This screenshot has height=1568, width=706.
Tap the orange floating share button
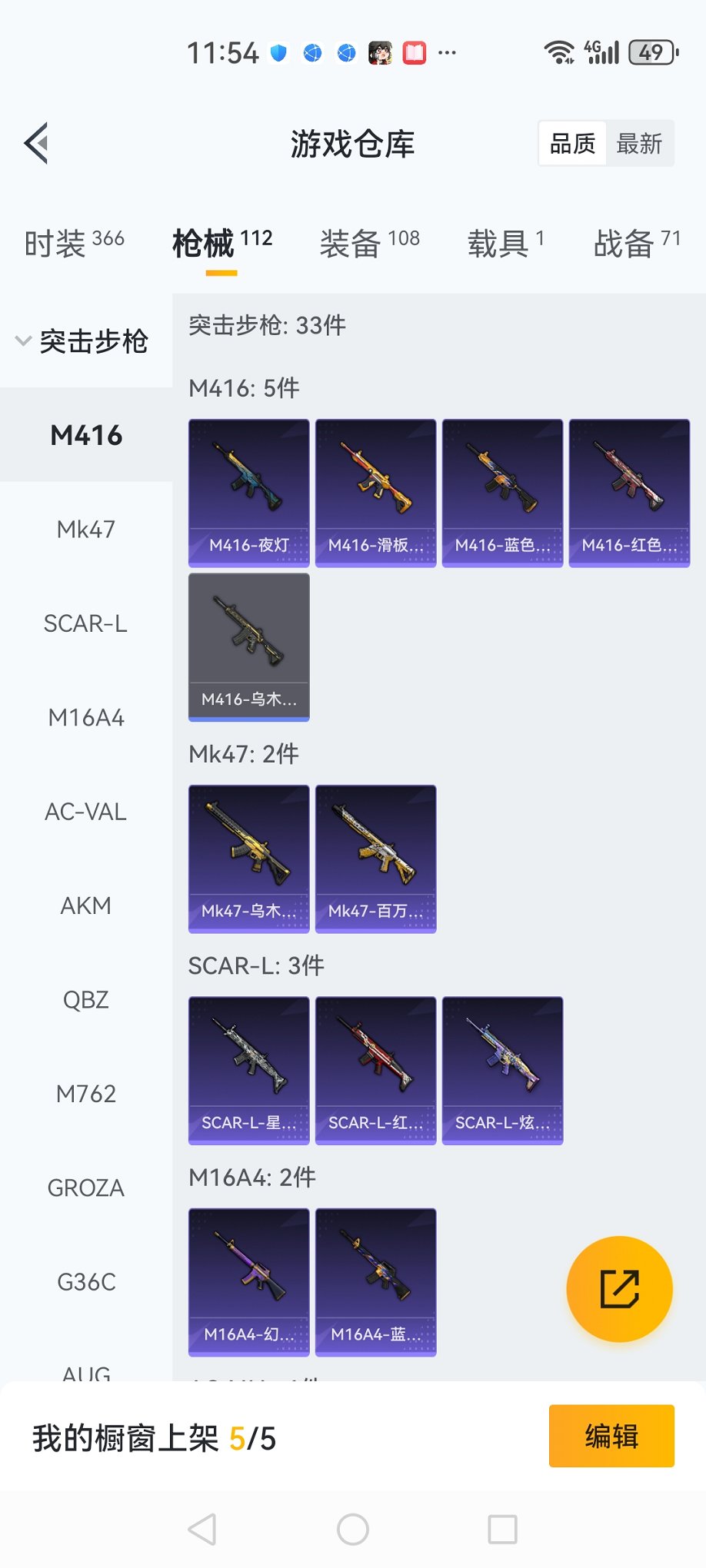tap(619, 1289)
